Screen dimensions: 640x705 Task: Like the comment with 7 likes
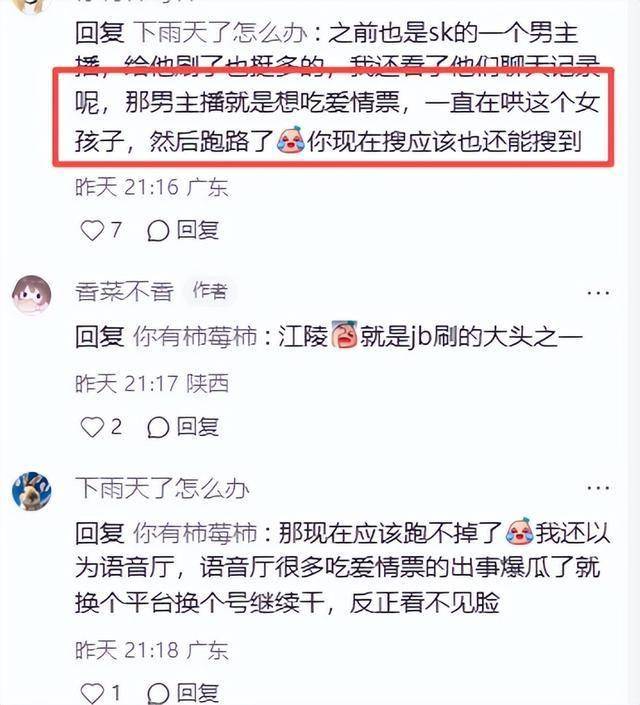tap(92, 230)
